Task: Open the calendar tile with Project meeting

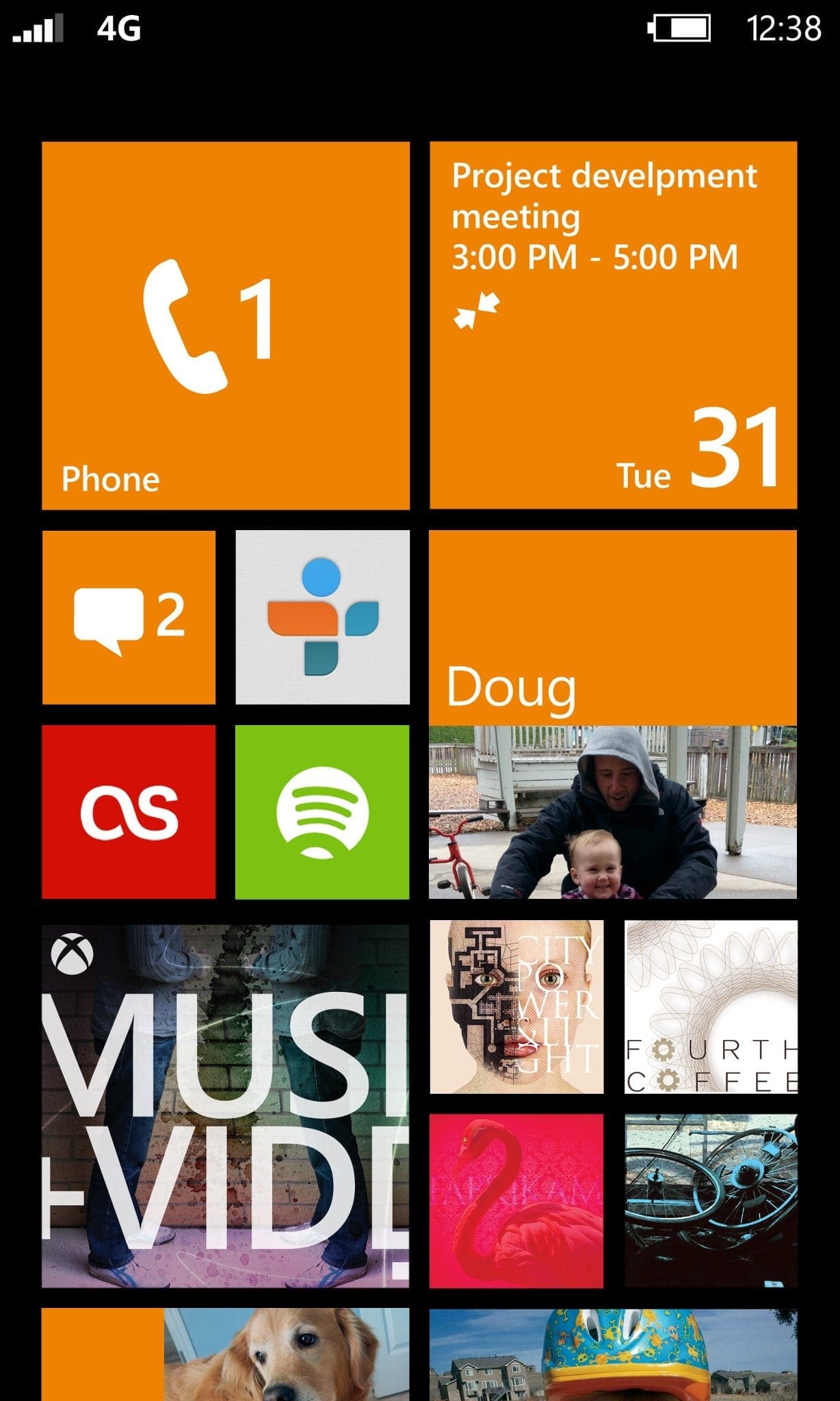Action: [x=613, y=326]
